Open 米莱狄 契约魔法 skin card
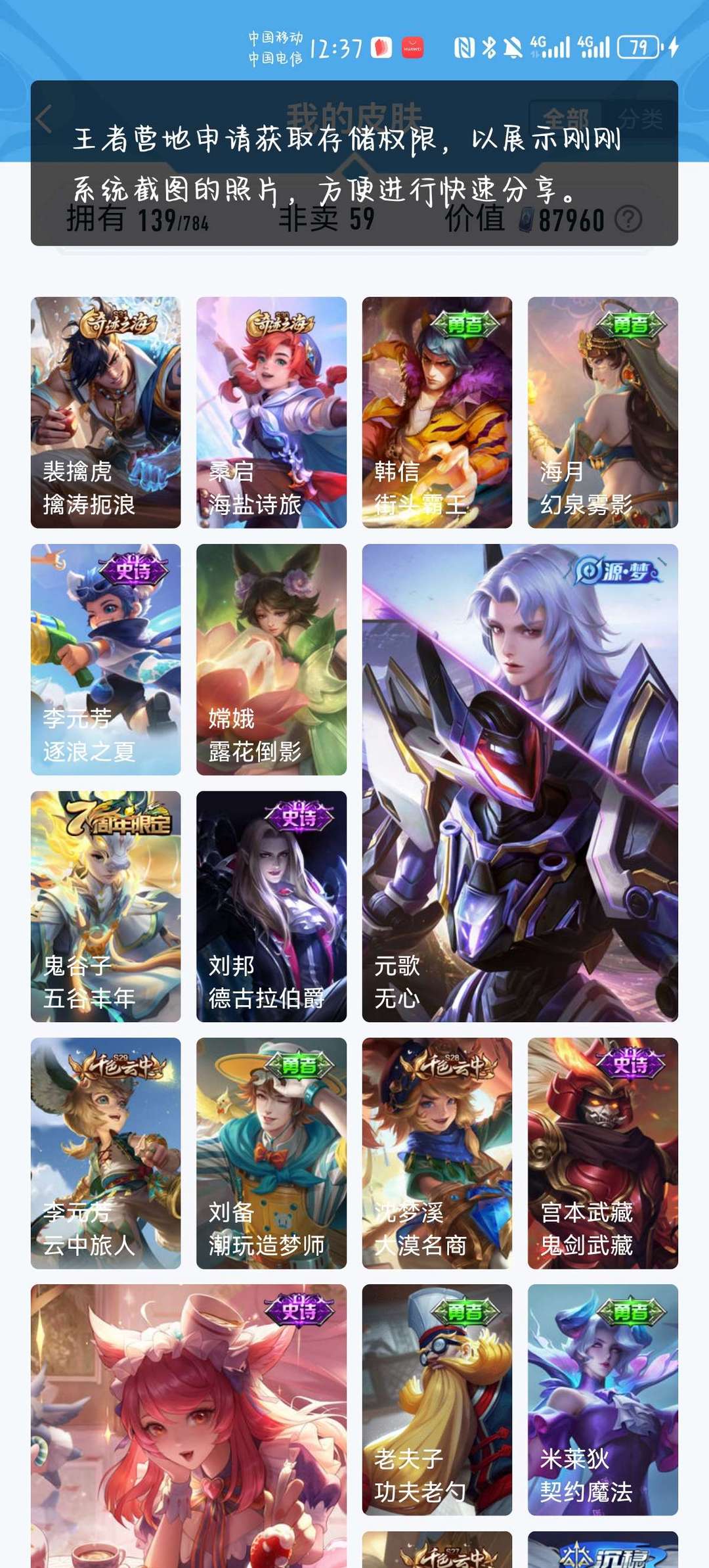The image size is (709, 1568). pyautogui.click(x=603, y=1399)
